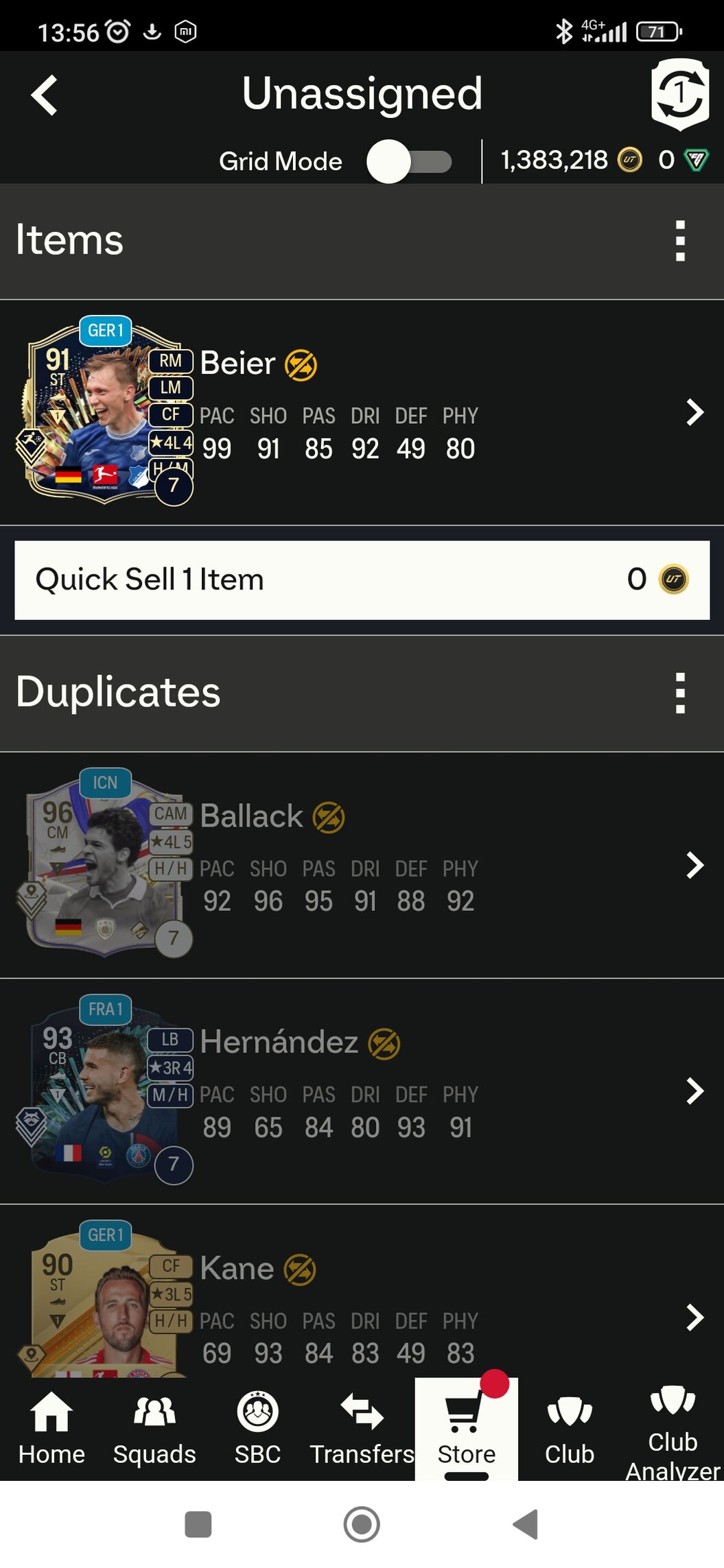This screenshot has width=724, height=1568.
Task: Open the Duplicates section overflow menu
Action: coord(680,693)
